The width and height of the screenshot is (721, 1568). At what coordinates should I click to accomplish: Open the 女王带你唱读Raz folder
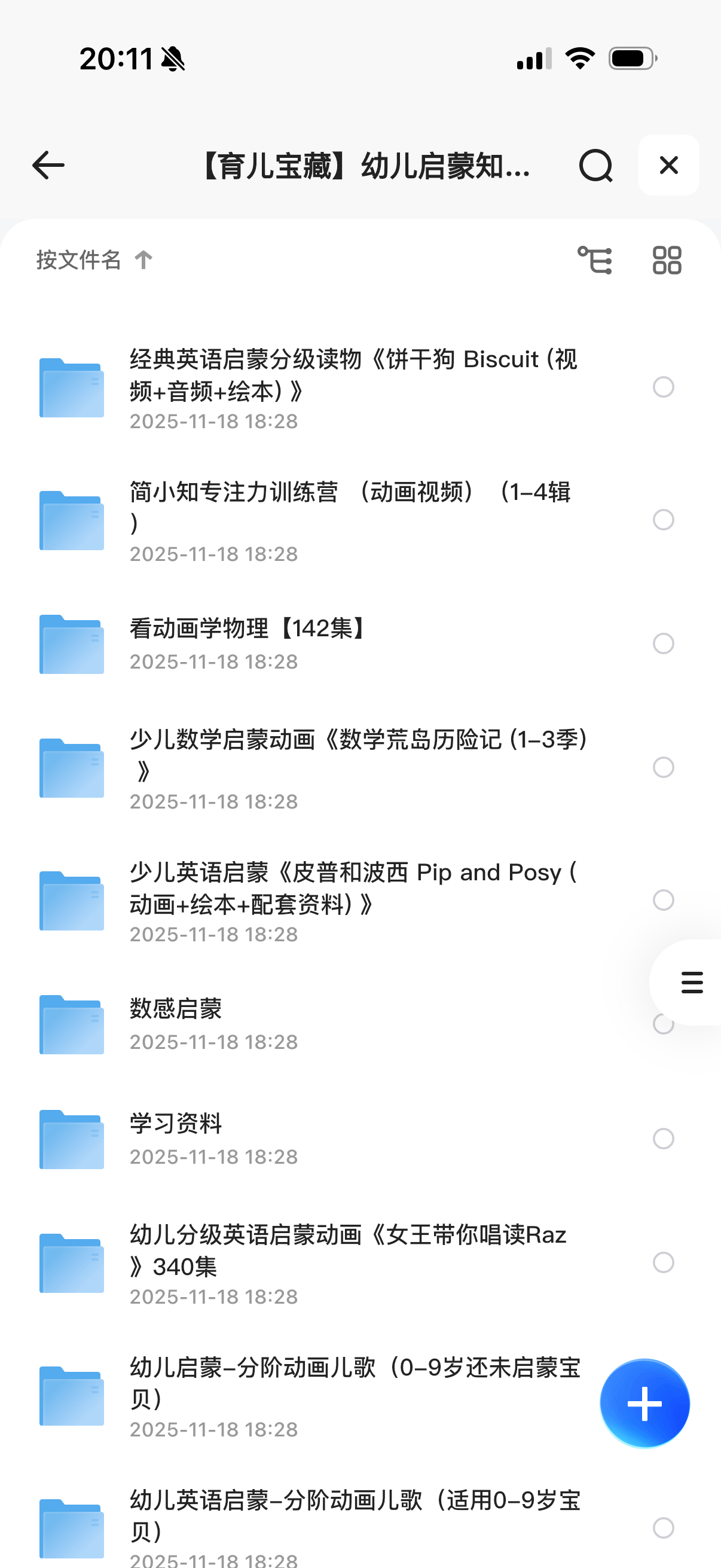pyautogui.click(x=348, y=1250)
